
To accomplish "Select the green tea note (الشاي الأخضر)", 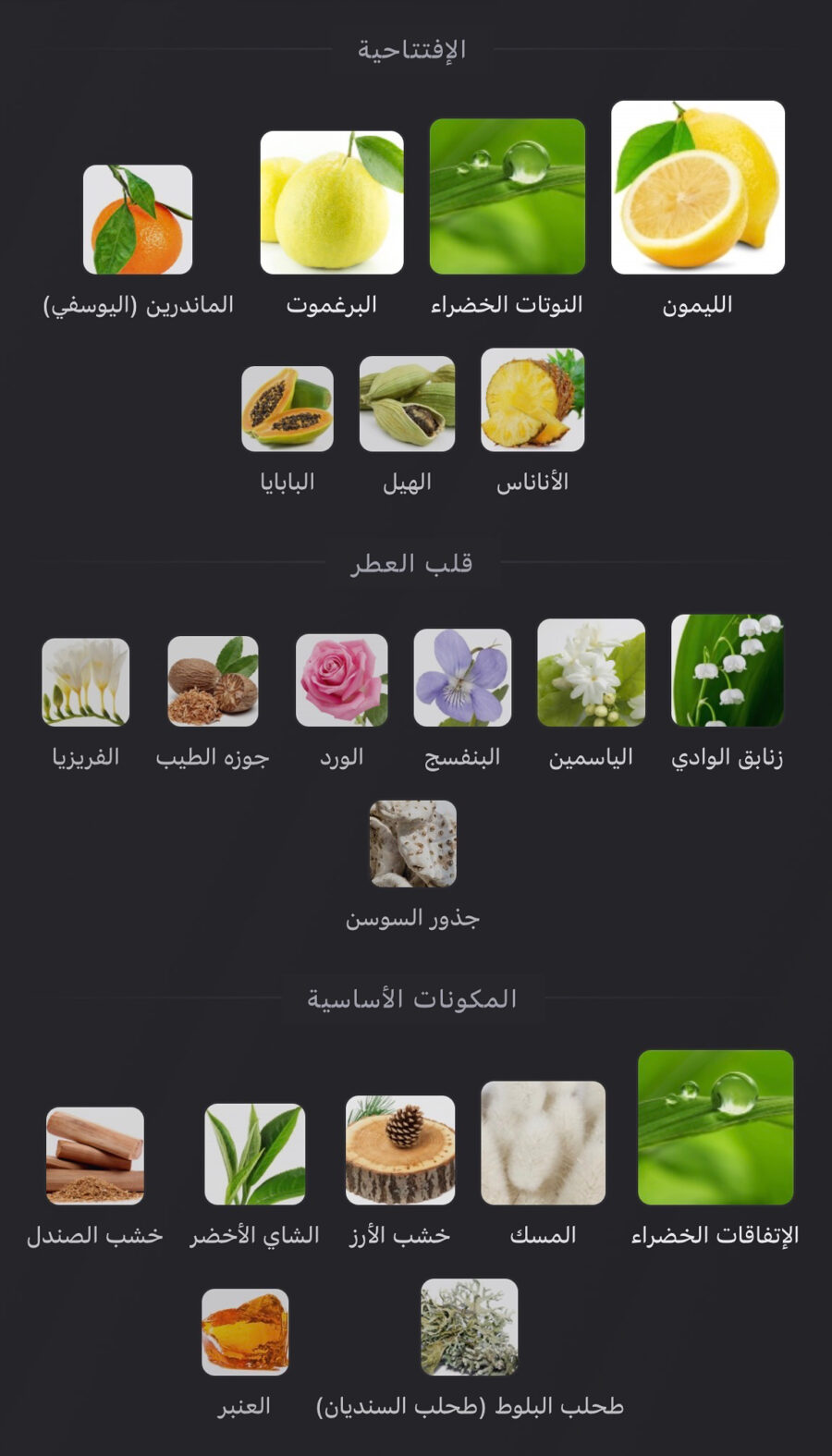I will pos(254,1154).
